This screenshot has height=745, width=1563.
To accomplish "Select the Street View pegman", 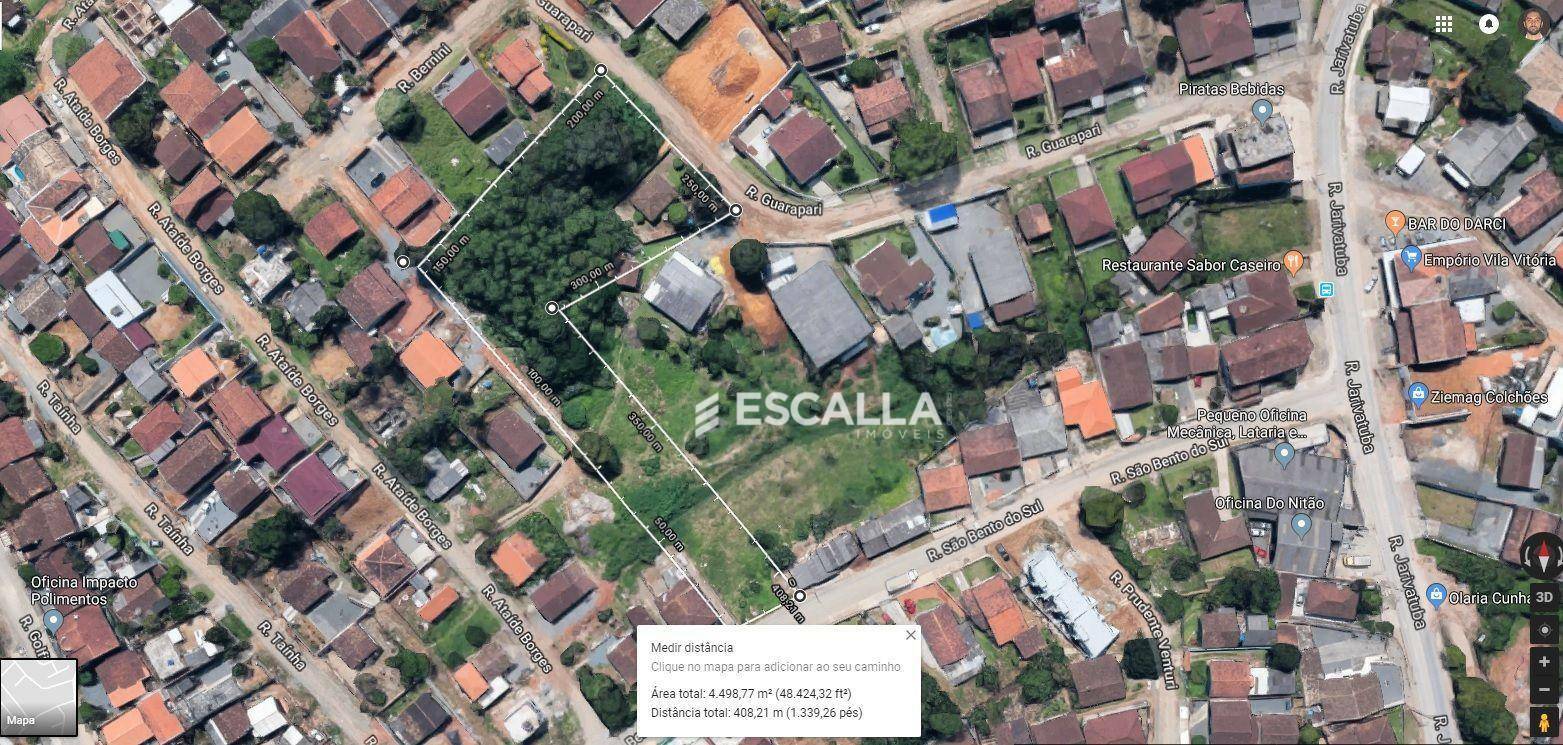I will [x=1544, y=723].
